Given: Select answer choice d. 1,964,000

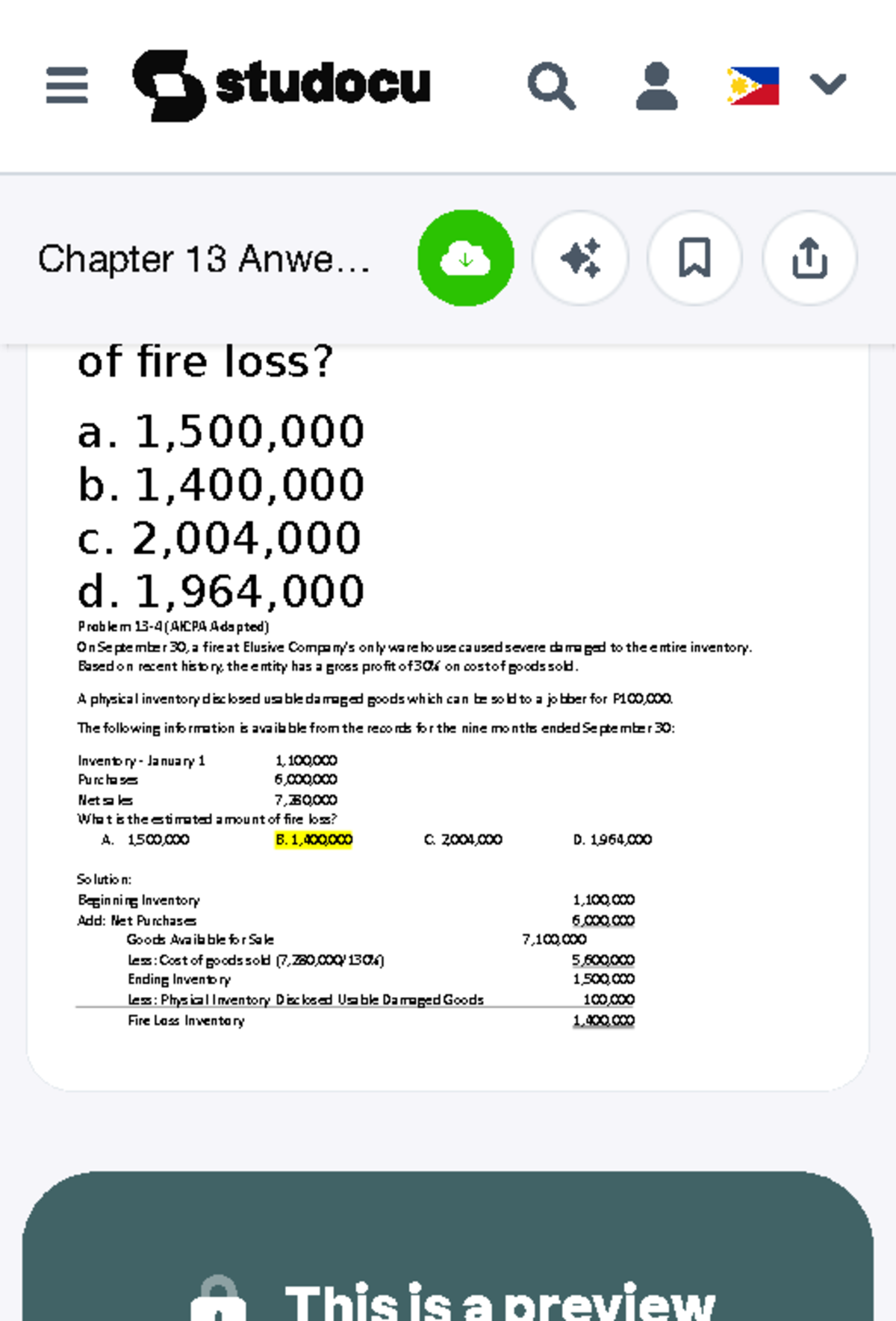Looking at the screenshot, I should tap(220, 591).
